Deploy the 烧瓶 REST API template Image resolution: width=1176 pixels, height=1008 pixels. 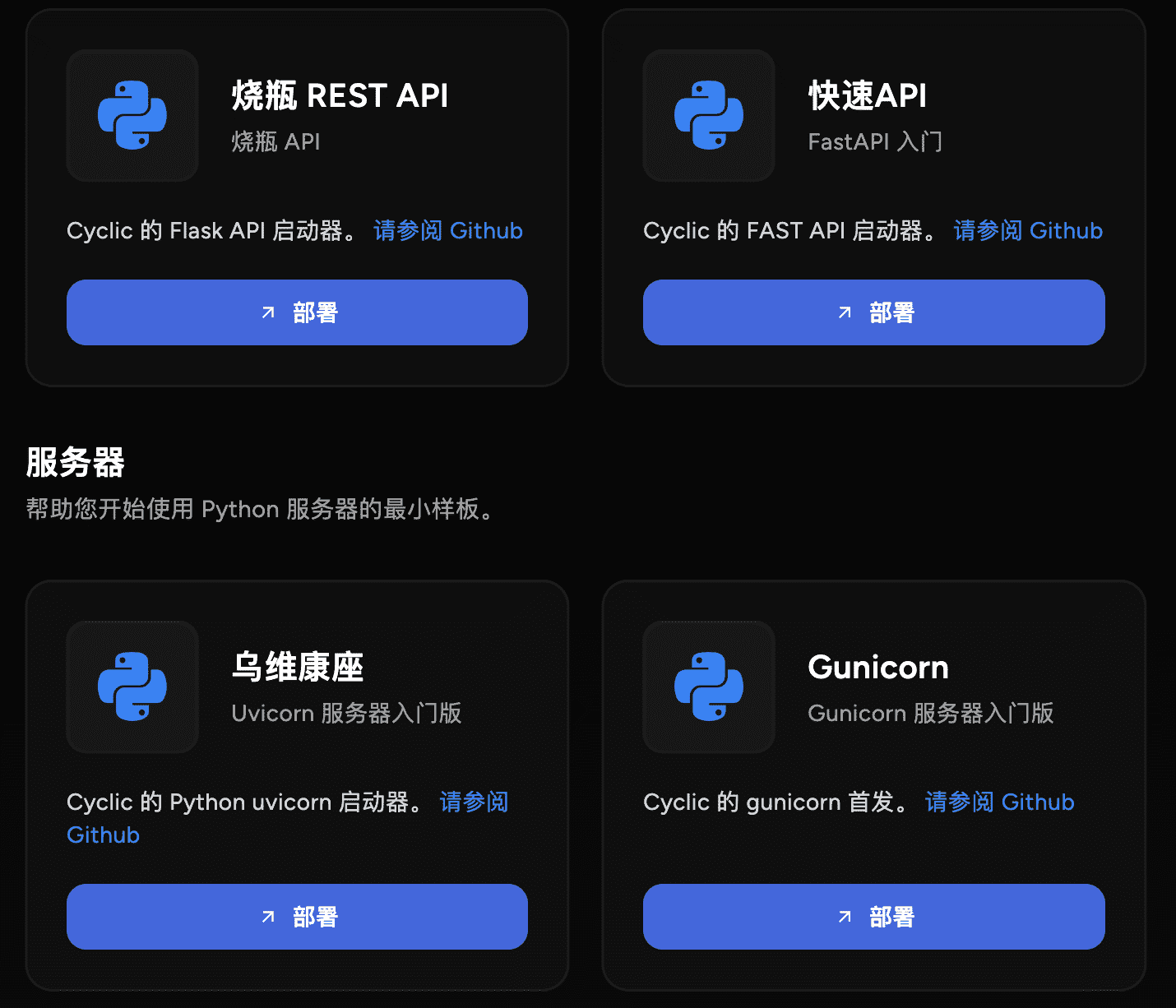pyautogui.click(x=297, y=312)
